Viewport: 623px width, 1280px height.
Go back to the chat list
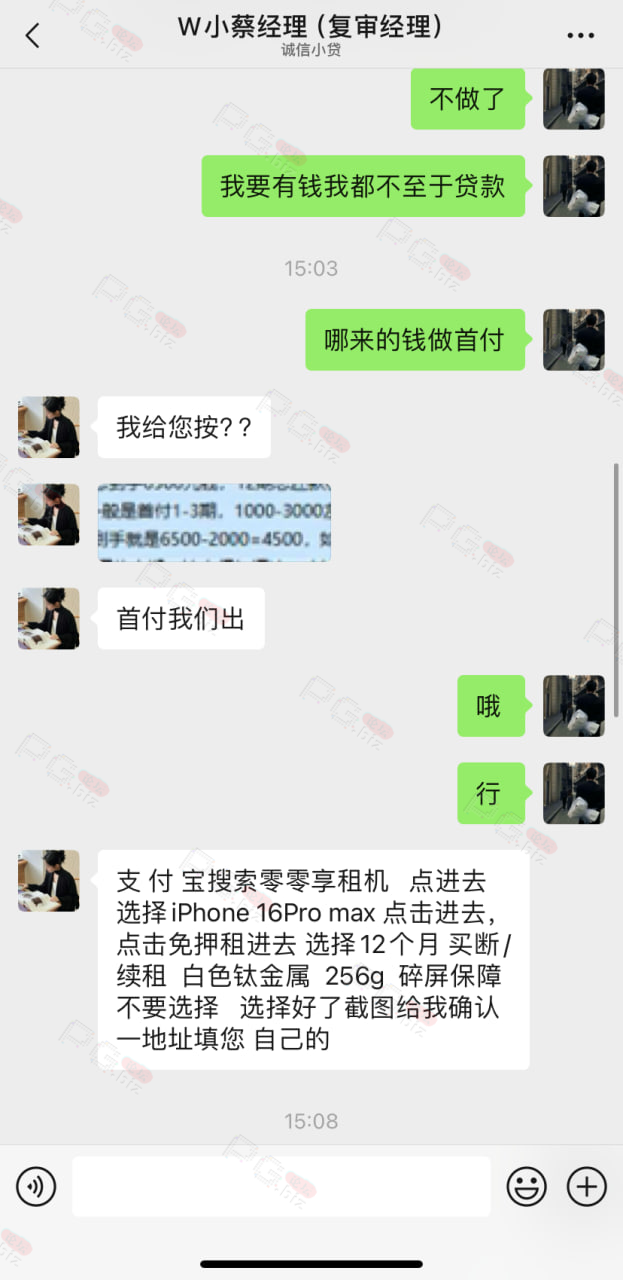33,35
